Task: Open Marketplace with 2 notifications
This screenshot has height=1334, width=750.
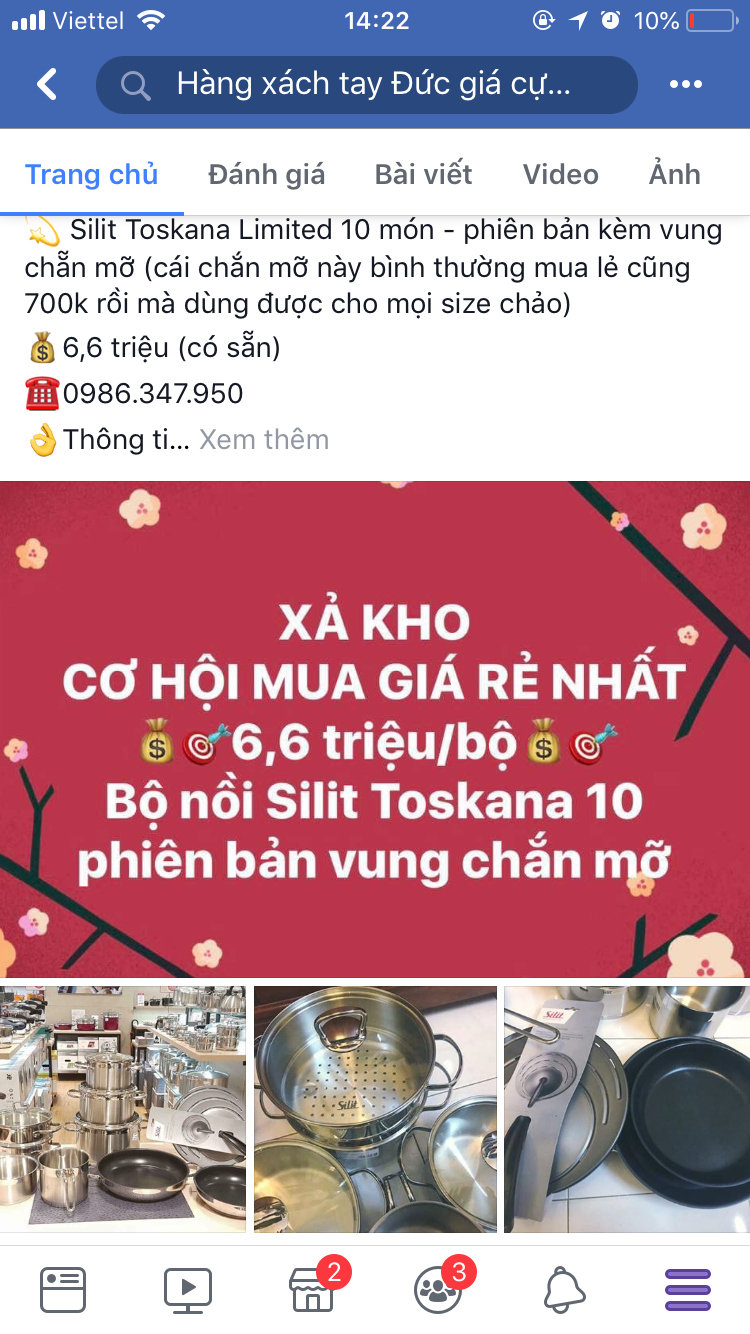Action: pyautogui.click(x=312, y=1289)
